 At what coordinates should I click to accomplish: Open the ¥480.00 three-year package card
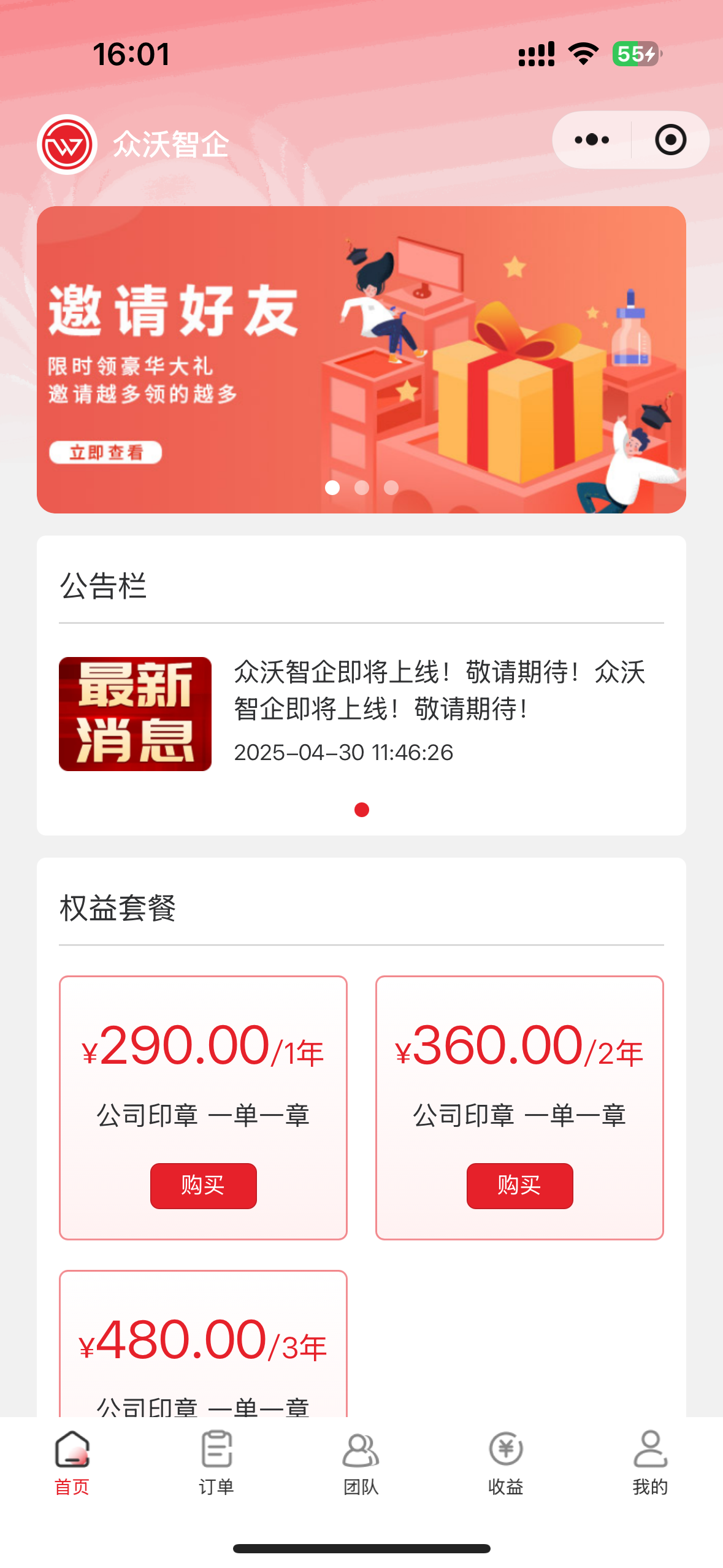click(203, 1343)
